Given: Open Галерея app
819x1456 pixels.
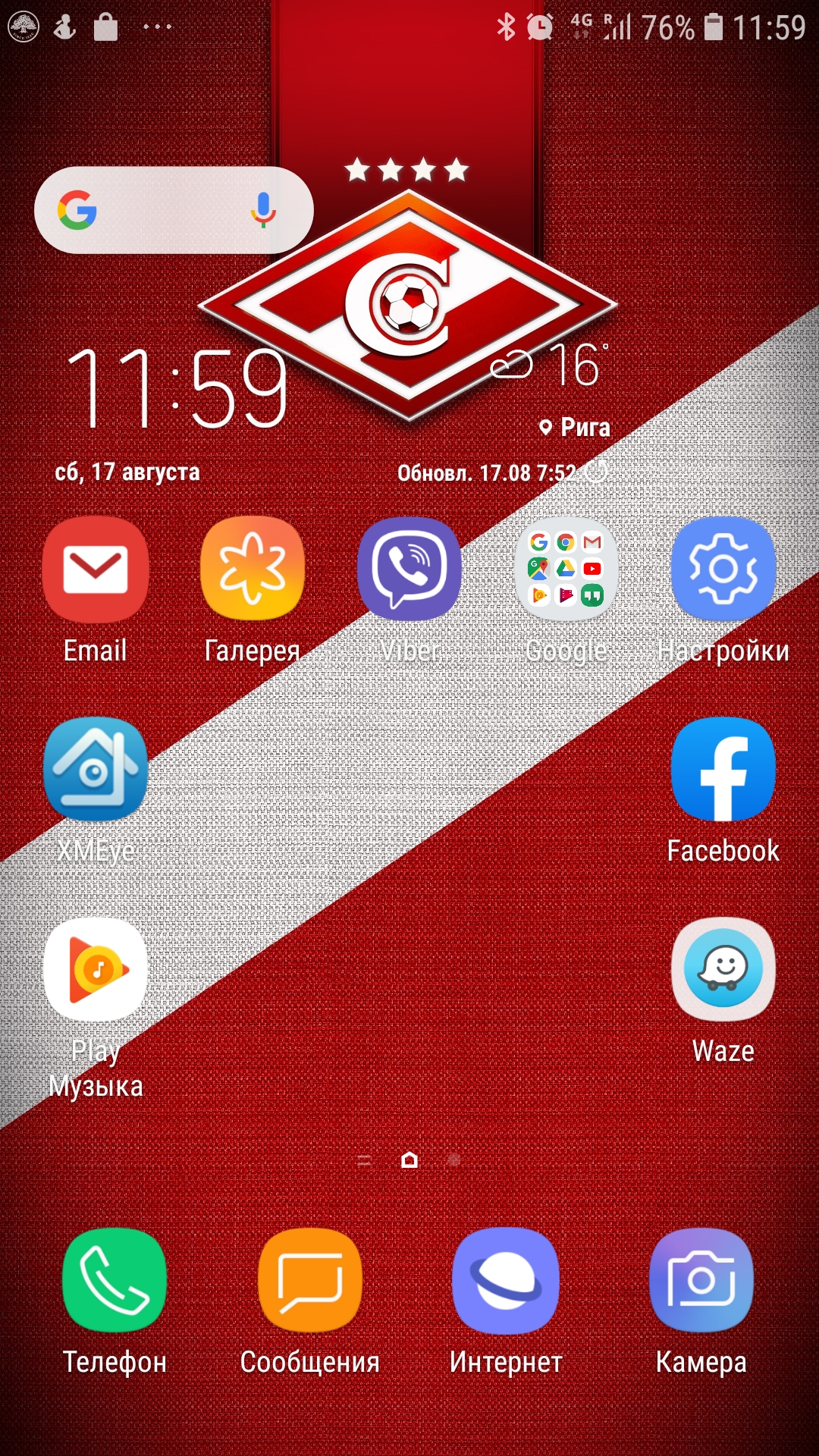Looking at the screenshot, I should [x=252, y=570].
